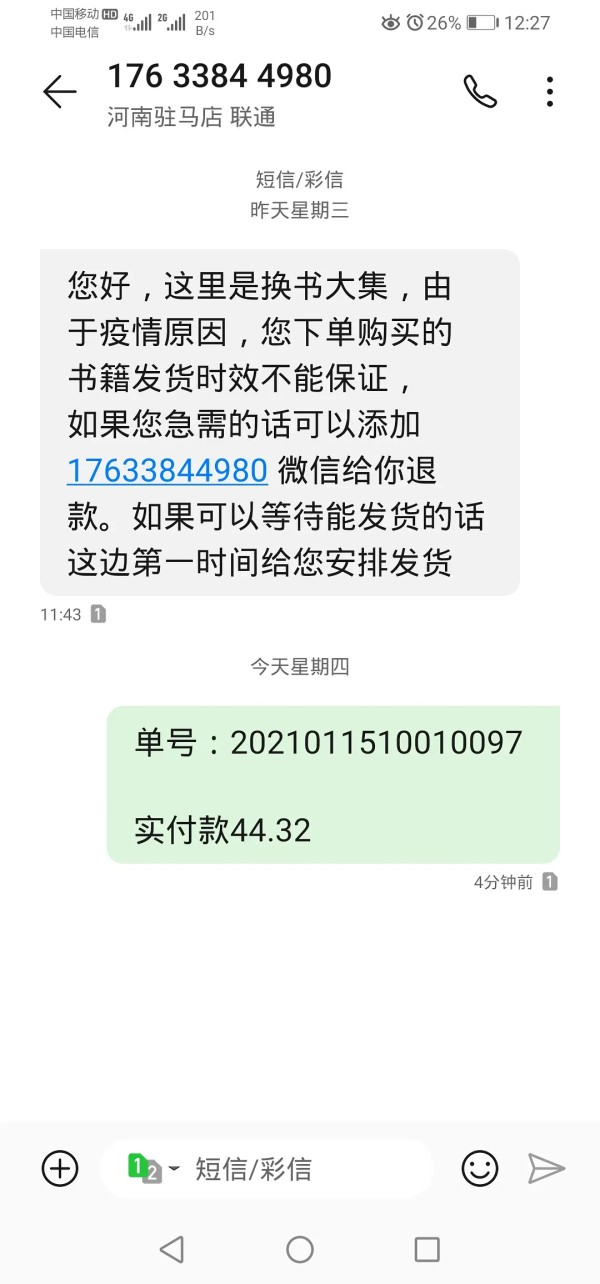Open the three-dot overflow menu

pos(549,92)
